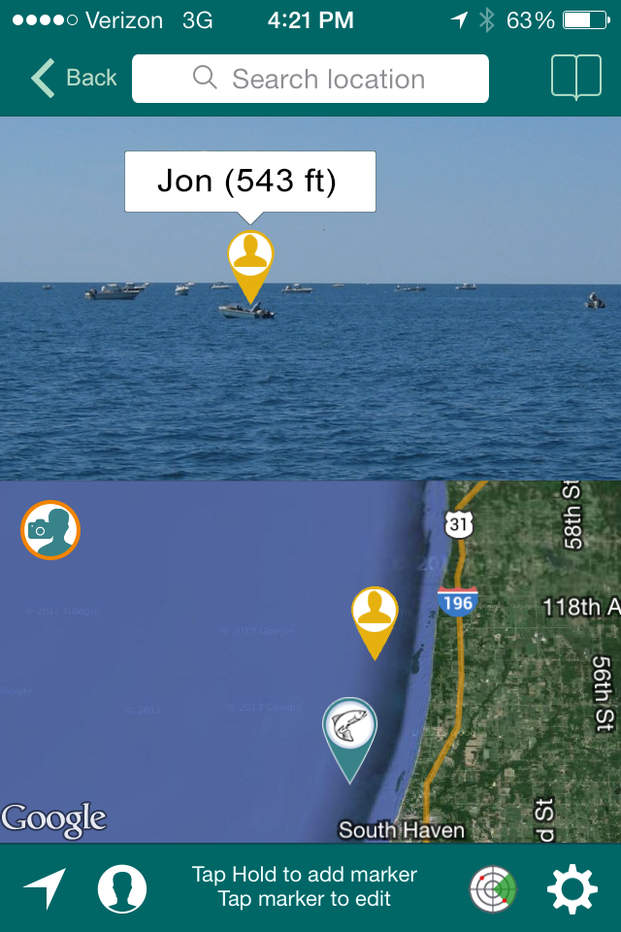Center map with the location arrow

(x=45, y=888)
